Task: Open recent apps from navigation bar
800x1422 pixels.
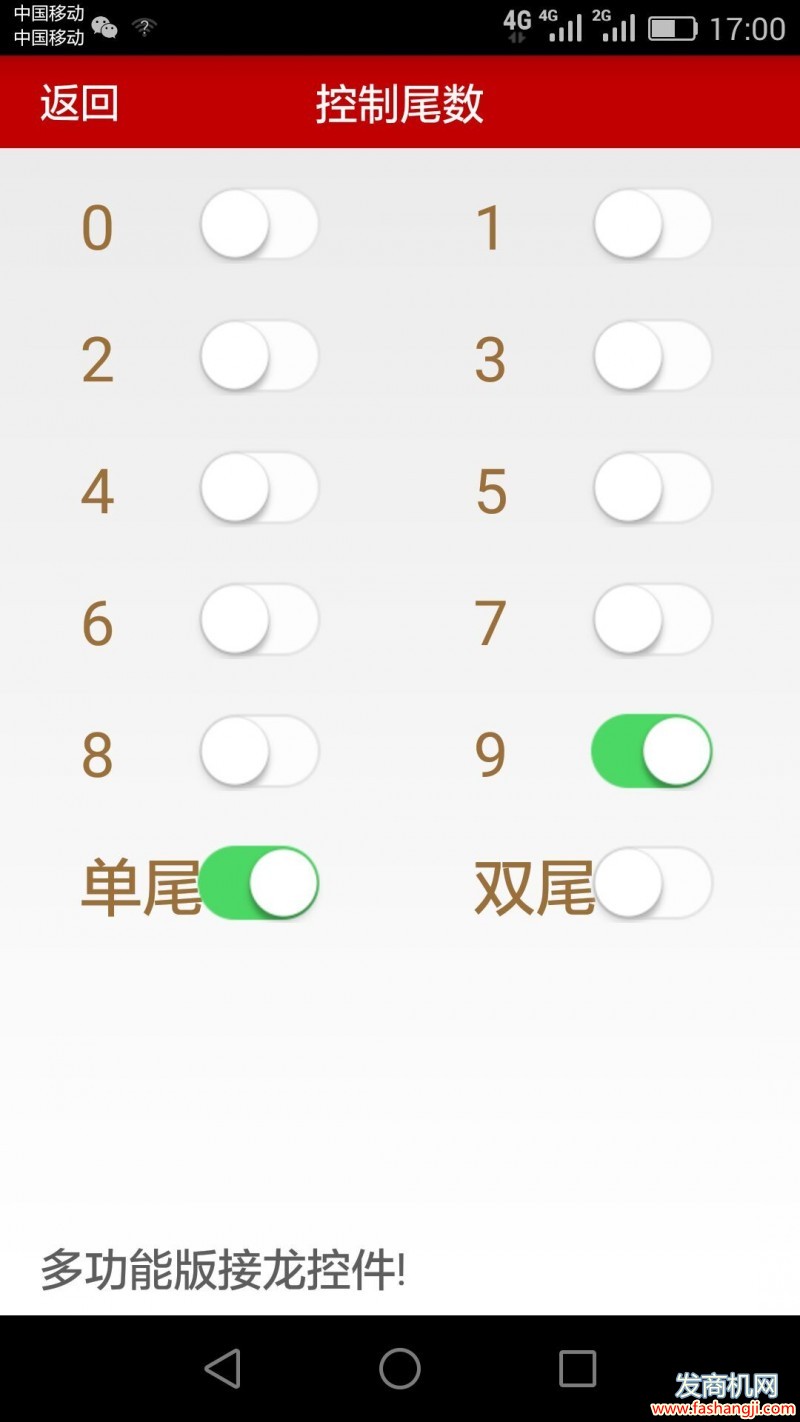Action: click(x=577, y=1368)
